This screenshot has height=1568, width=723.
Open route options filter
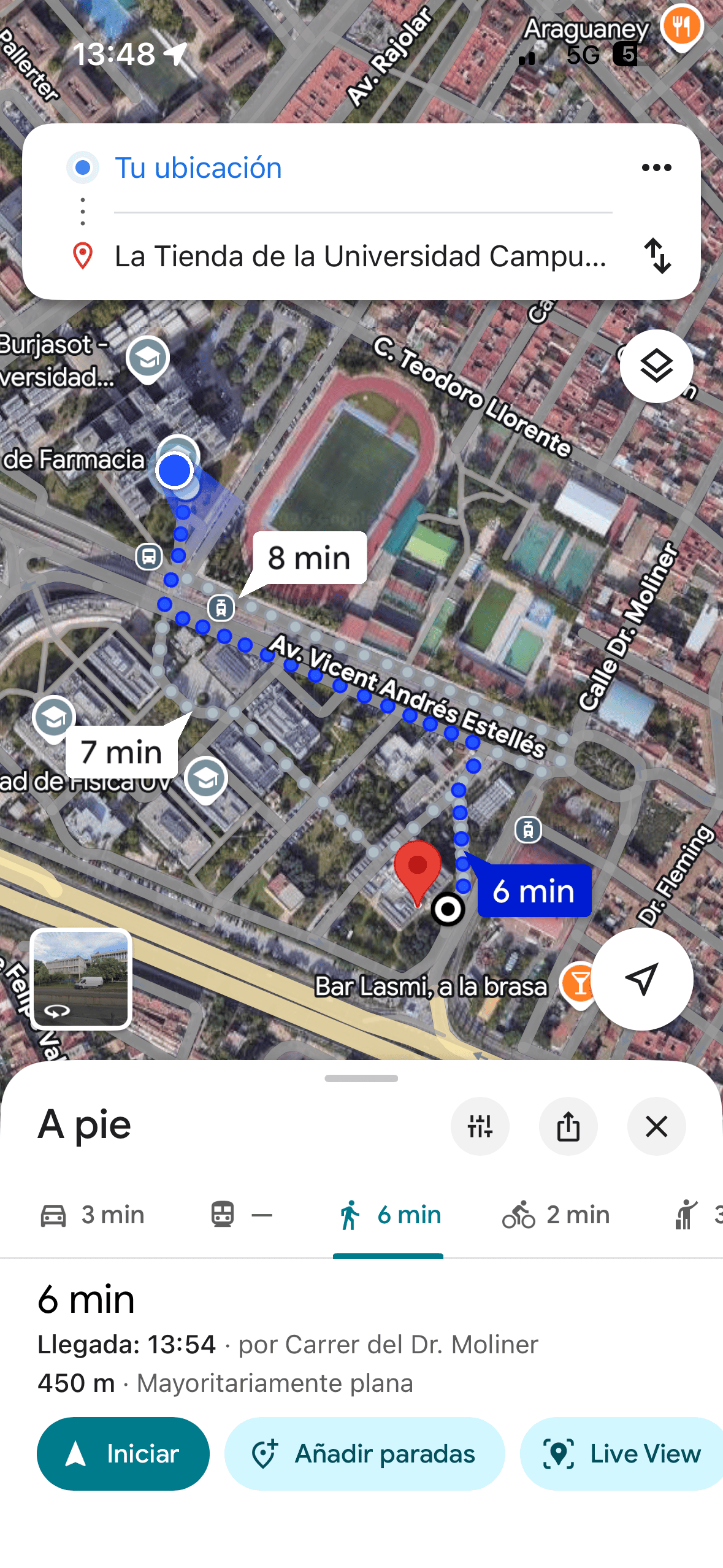(x=480, y=1126)
